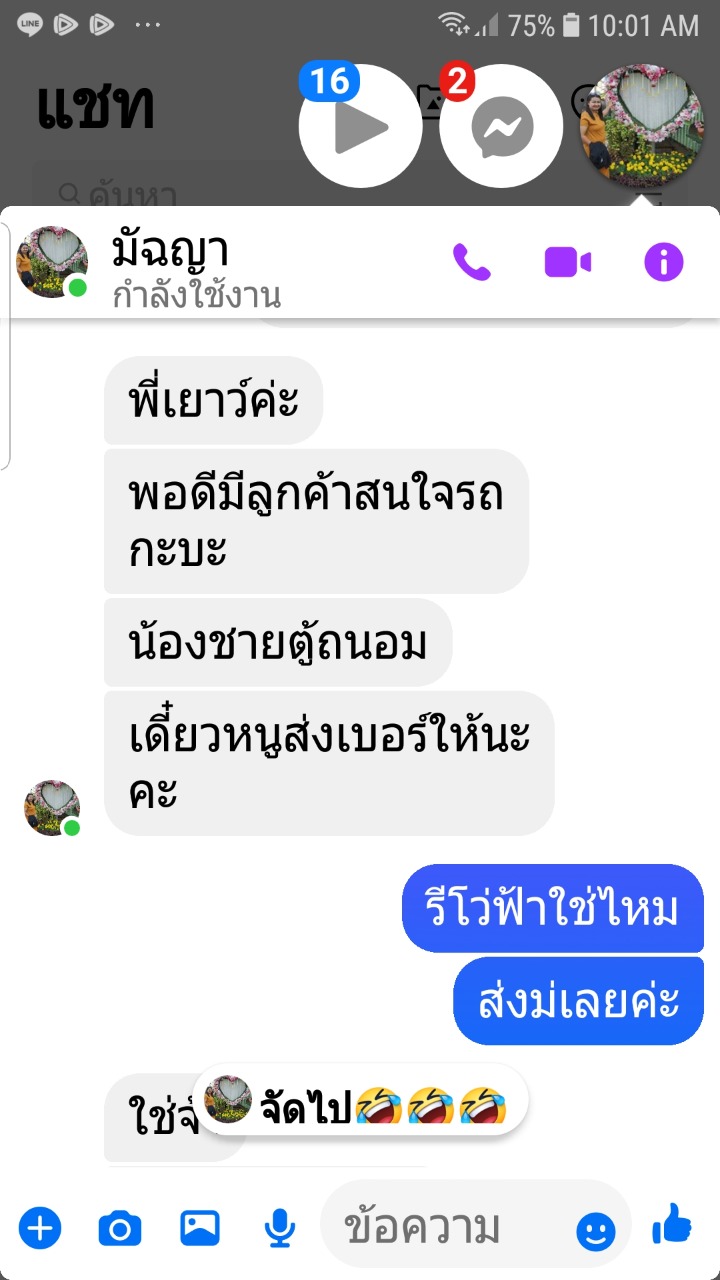Open the Messenger chat head with 2 badge
The image size is (720, 1280).
(x=501, y=126)
